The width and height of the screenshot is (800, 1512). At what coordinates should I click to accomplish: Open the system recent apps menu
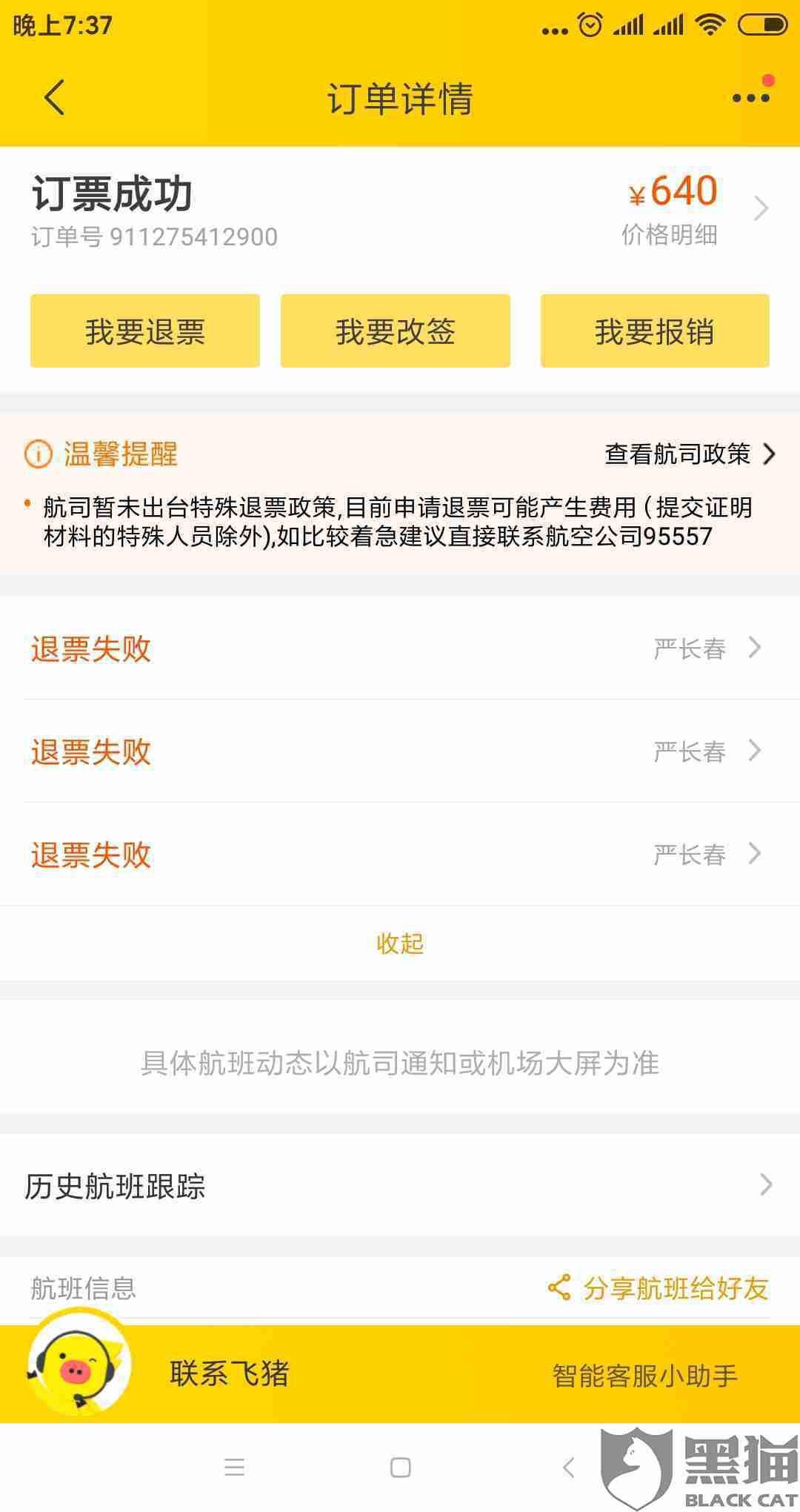click(234, 1468)
